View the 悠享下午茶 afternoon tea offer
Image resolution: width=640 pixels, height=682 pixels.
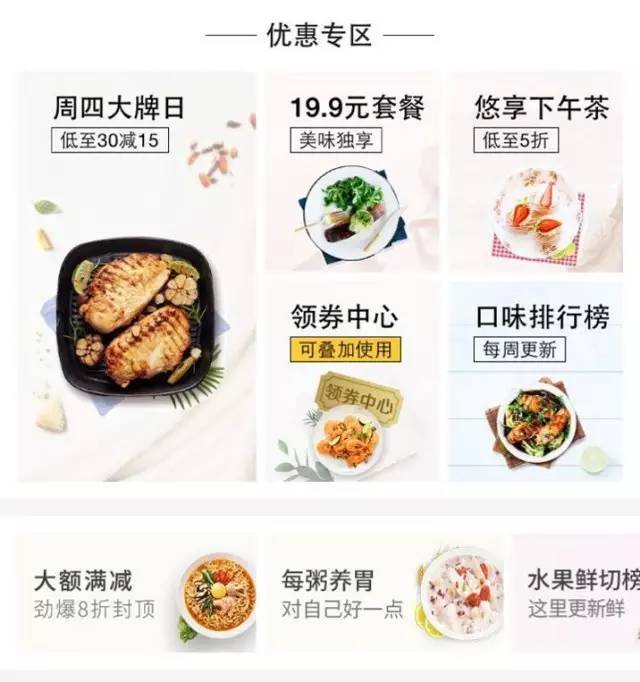click(542, 172)
